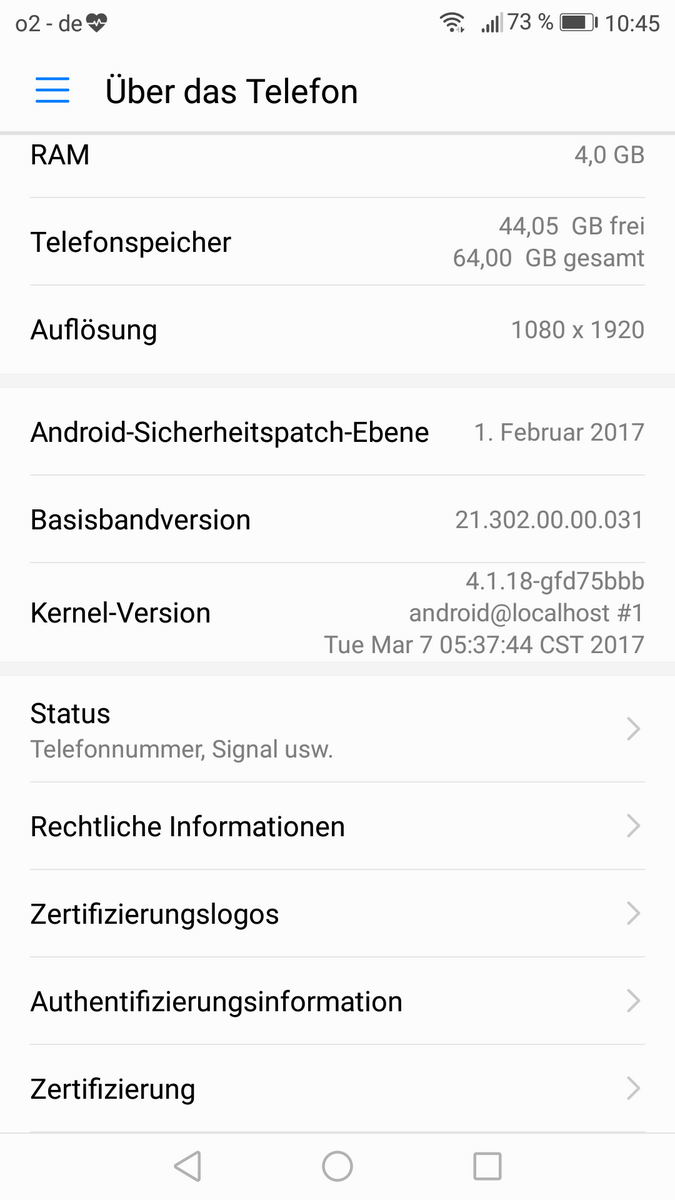Open Zertifizierungslogos
Screen dimensions: 675x1200
[337, 913]
